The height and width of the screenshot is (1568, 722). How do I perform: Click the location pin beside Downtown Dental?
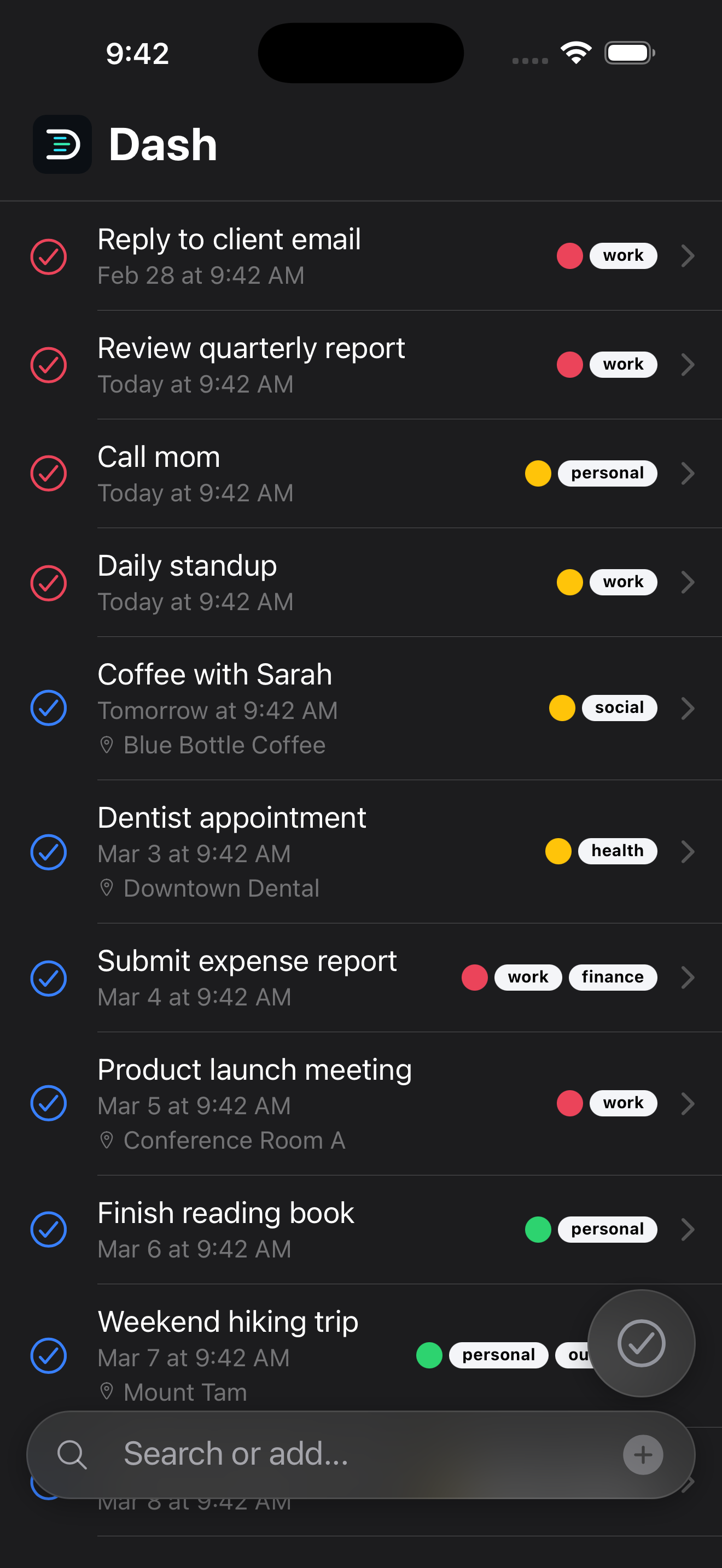(107, 887)
